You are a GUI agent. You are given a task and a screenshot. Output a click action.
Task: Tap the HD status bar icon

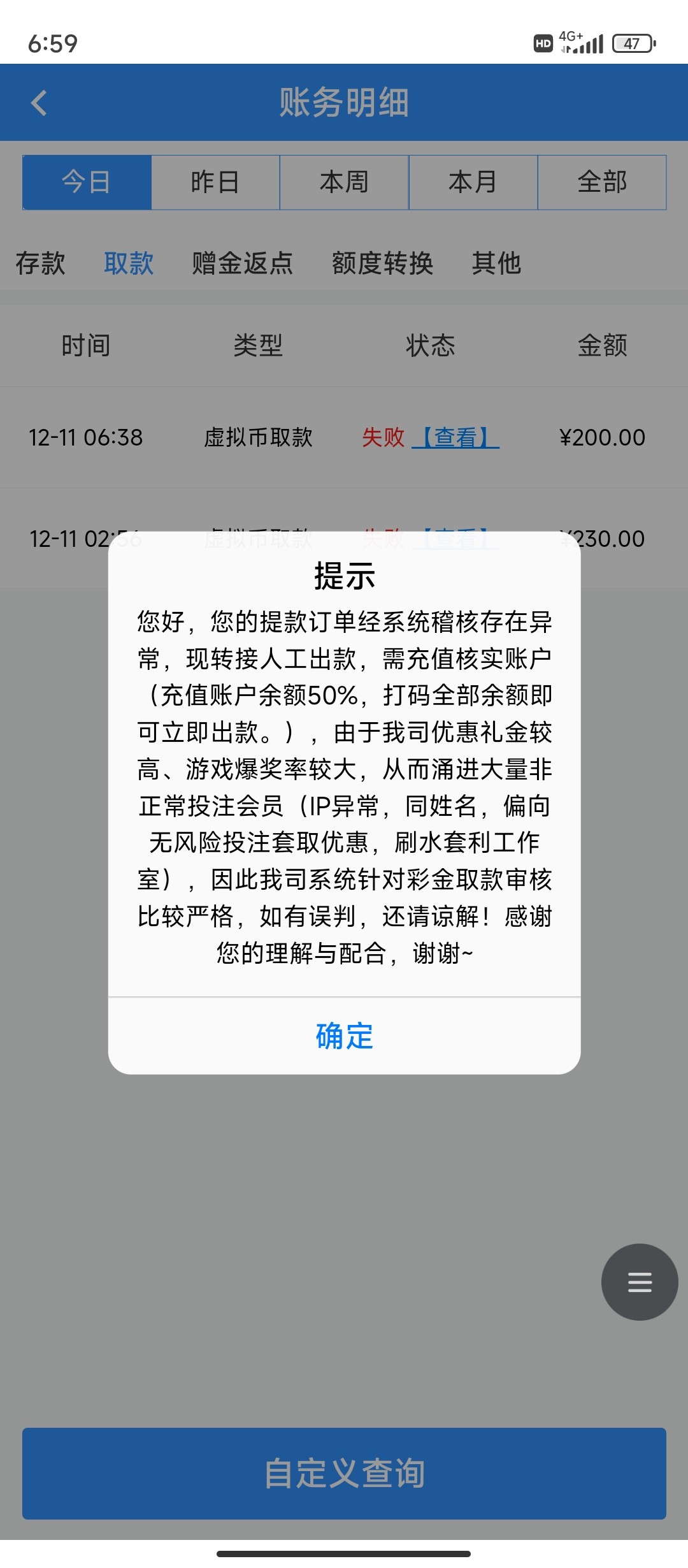click(x=542, y=42)
